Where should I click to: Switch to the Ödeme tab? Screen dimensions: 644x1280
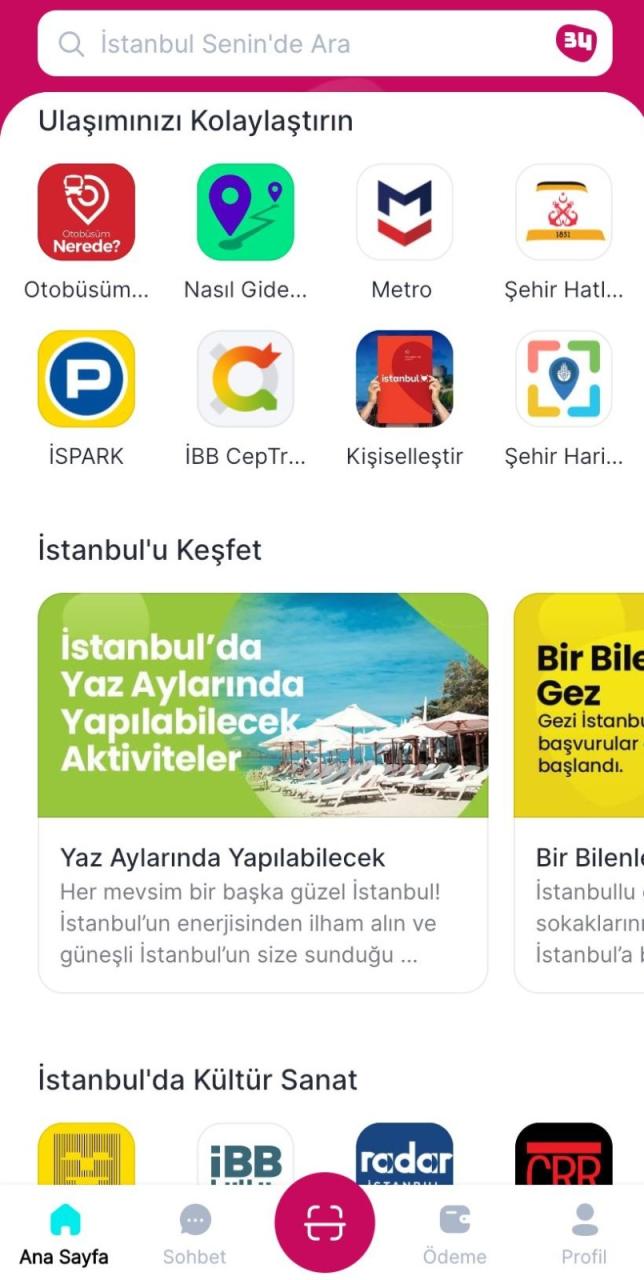pos(454,1236)
